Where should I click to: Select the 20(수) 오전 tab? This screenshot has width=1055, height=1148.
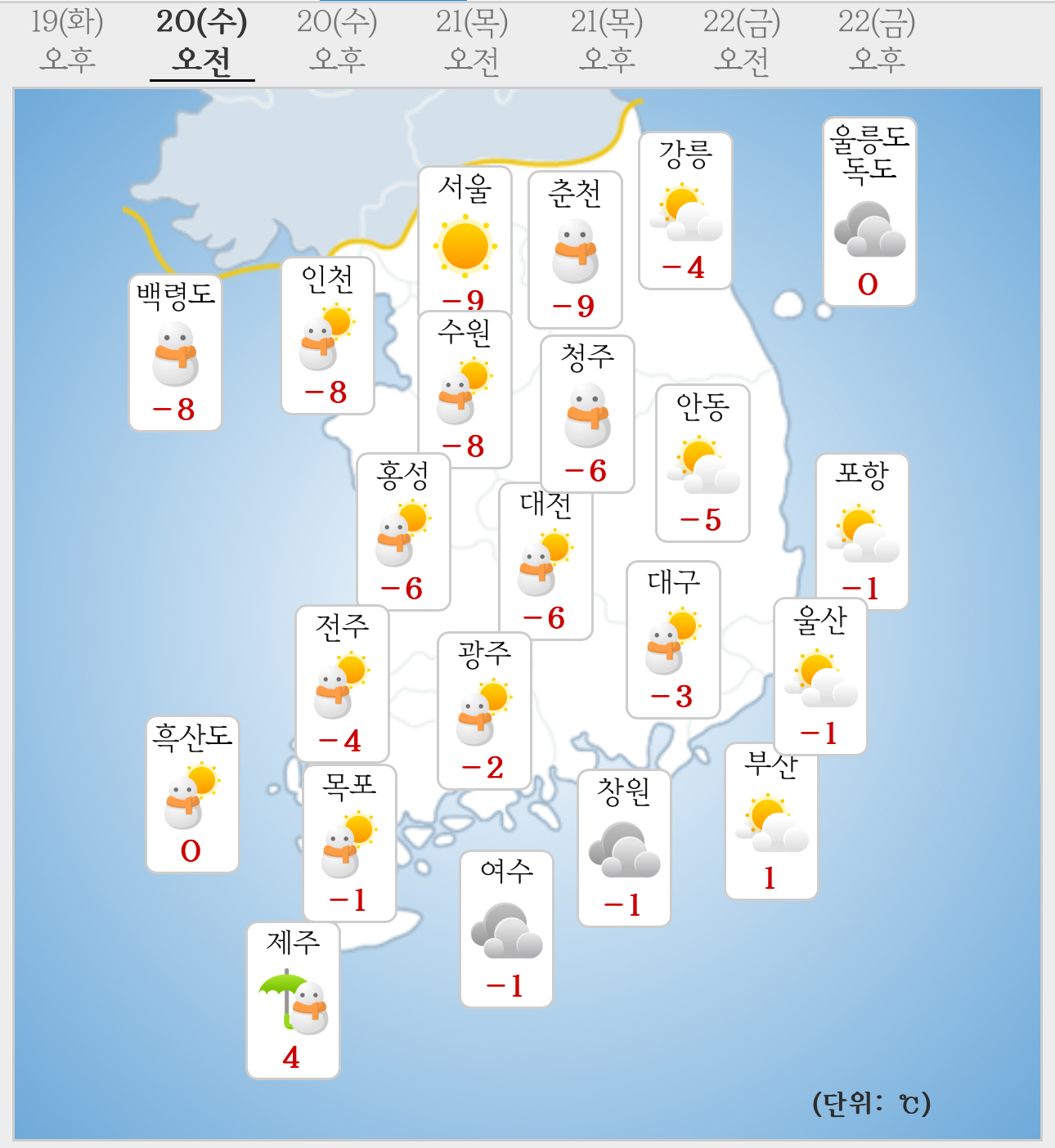202,42
